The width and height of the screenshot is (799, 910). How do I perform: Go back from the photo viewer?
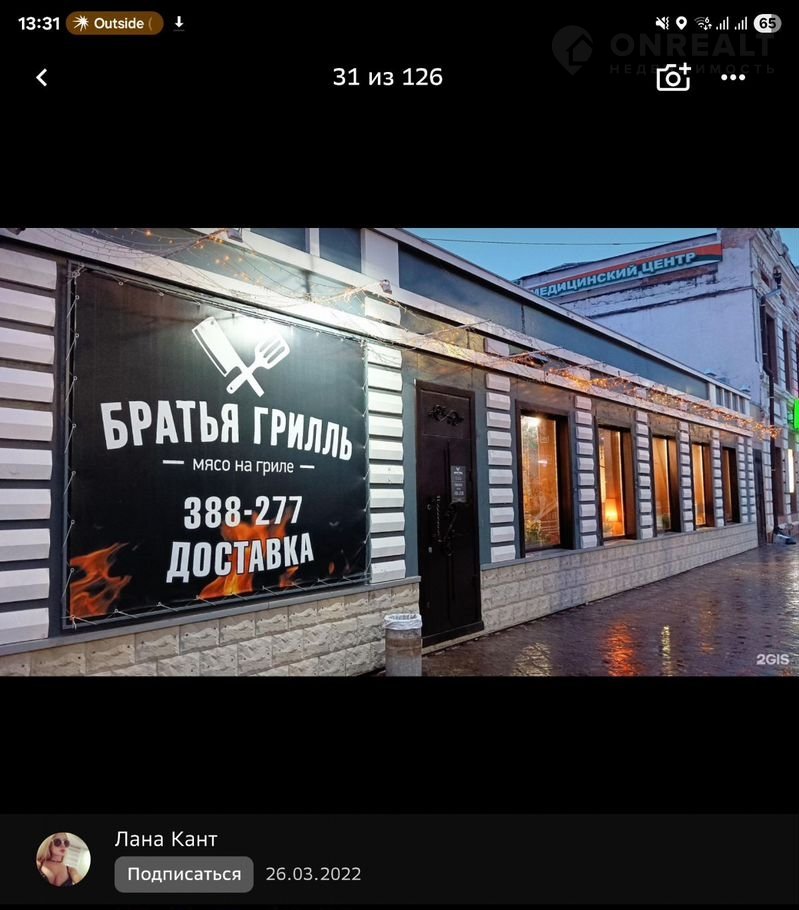(42, 77)
